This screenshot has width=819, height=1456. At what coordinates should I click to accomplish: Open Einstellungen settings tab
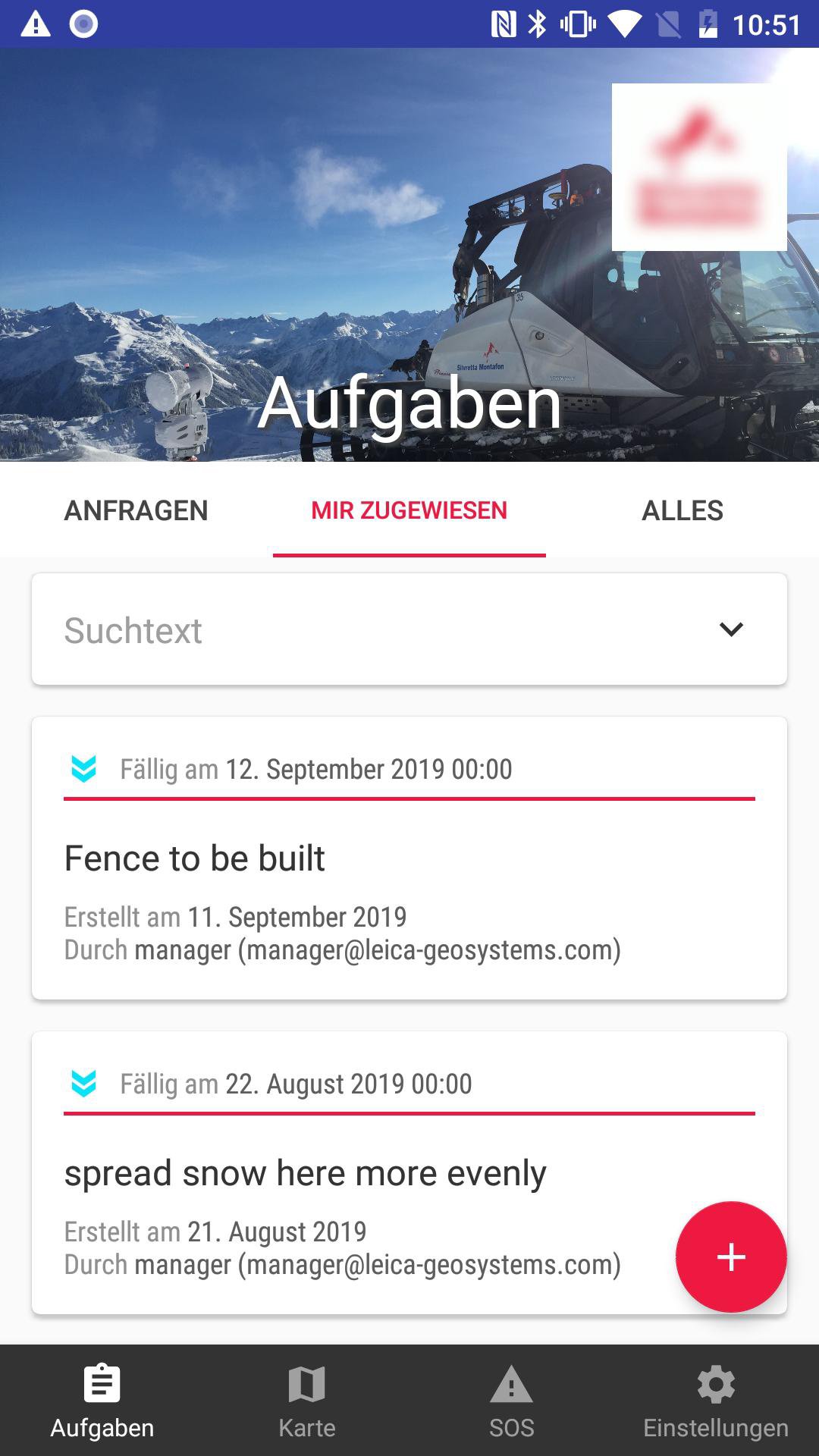click(x=716, y=1401)
